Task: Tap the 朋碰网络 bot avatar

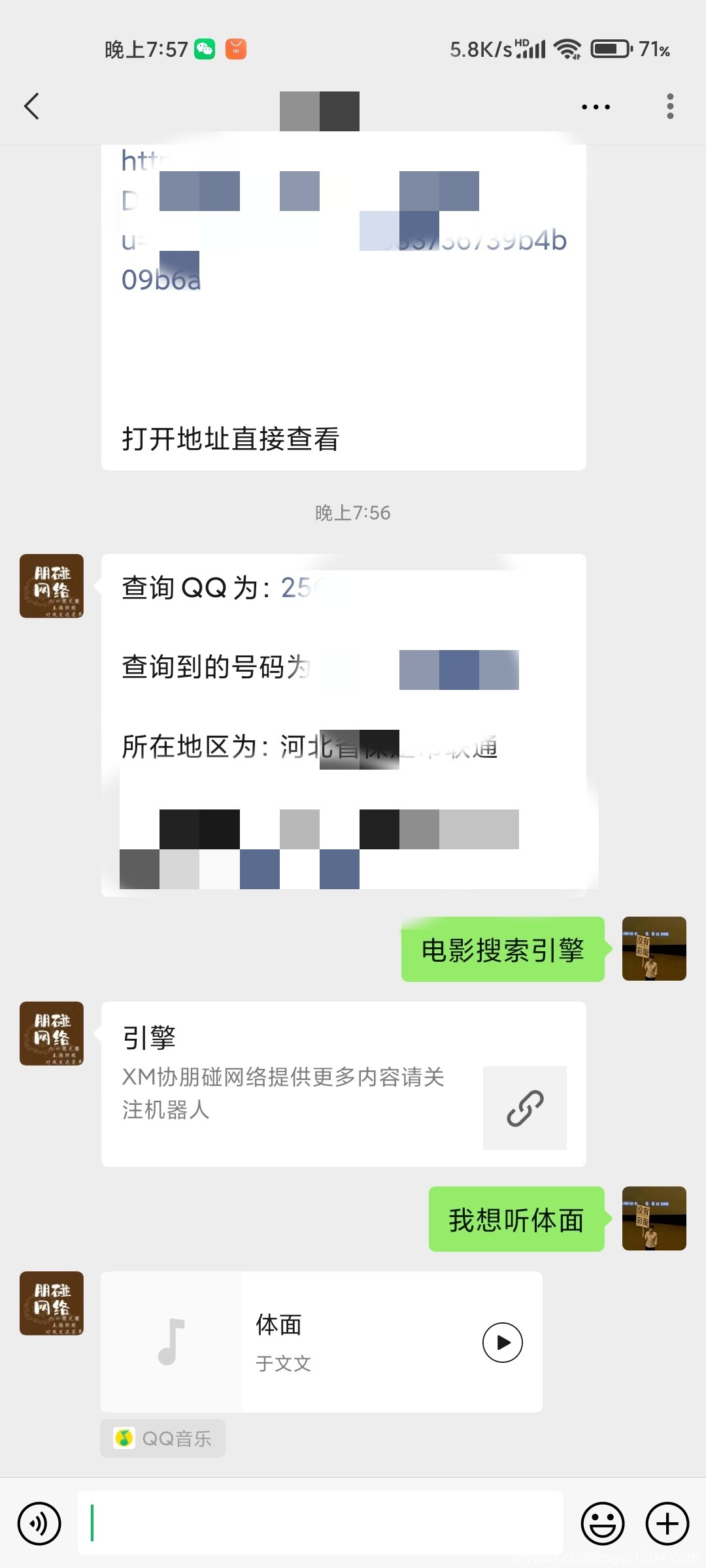Action: pos(52,587)
